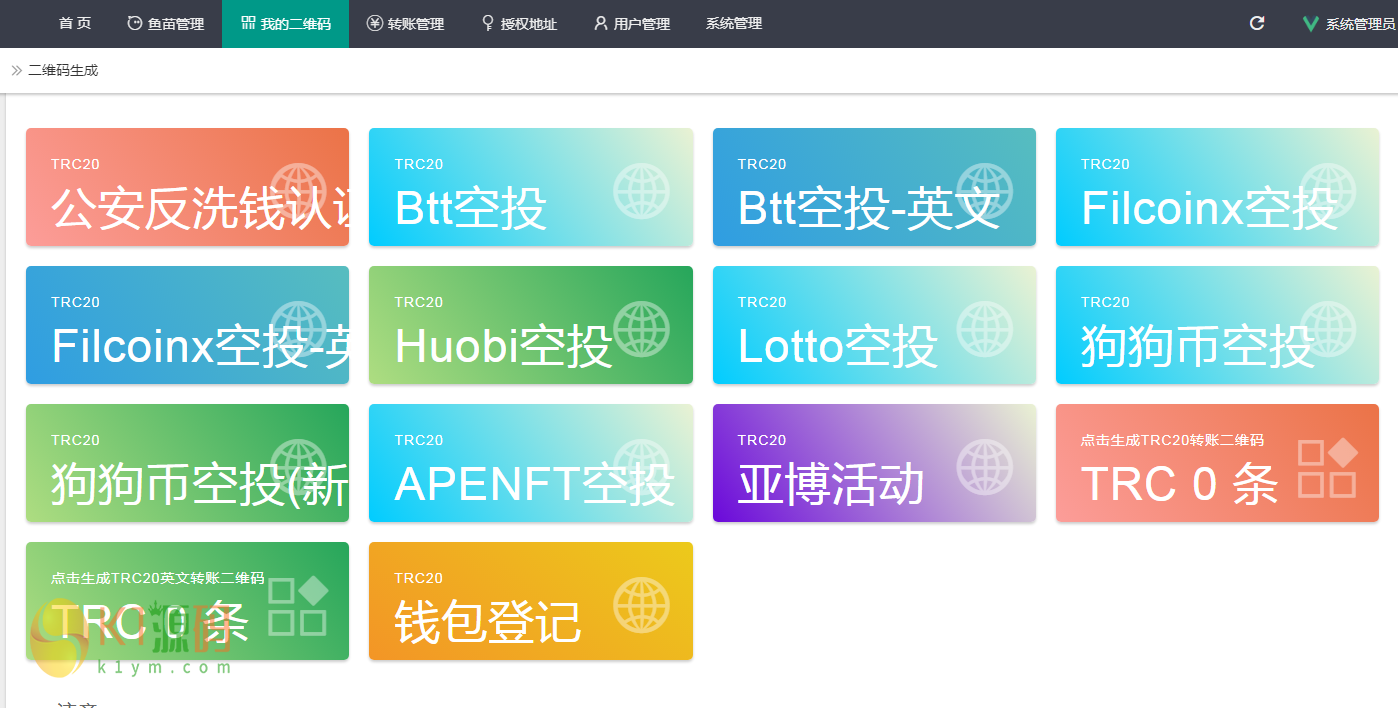Open the 鱼苗管理 menu
The width and height of the screenshot is (1398, 708).
point(166,23)
